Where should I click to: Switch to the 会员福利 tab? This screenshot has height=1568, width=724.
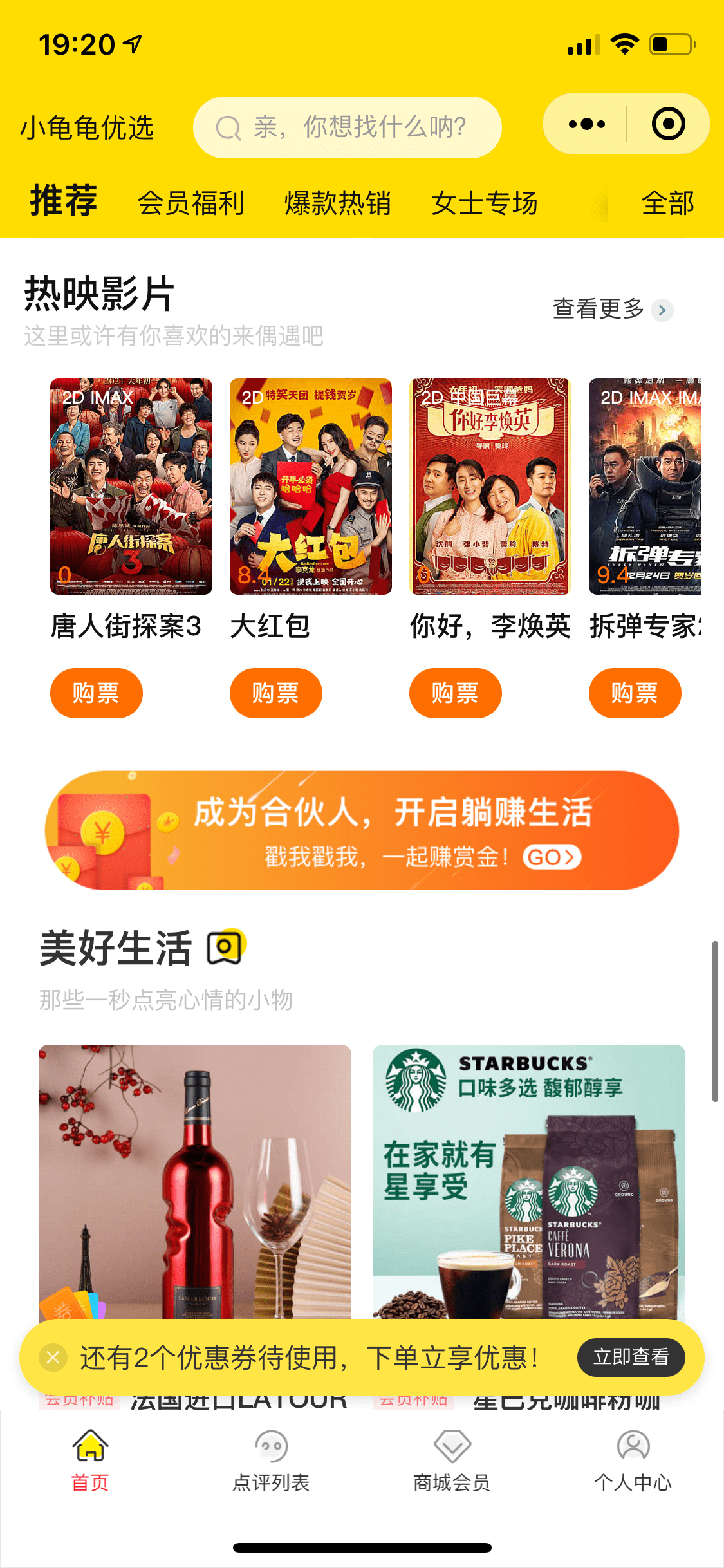click(x=190, y=203)
